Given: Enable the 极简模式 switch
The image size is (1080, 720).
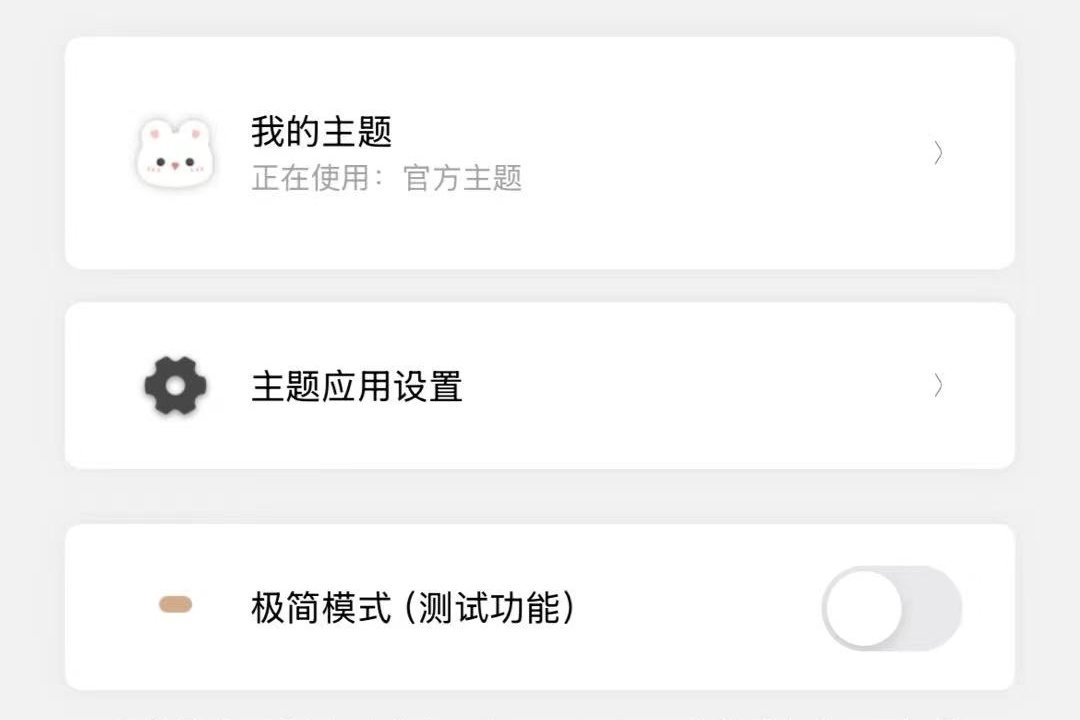Looking at the screenshot, I should click(891, 608).
